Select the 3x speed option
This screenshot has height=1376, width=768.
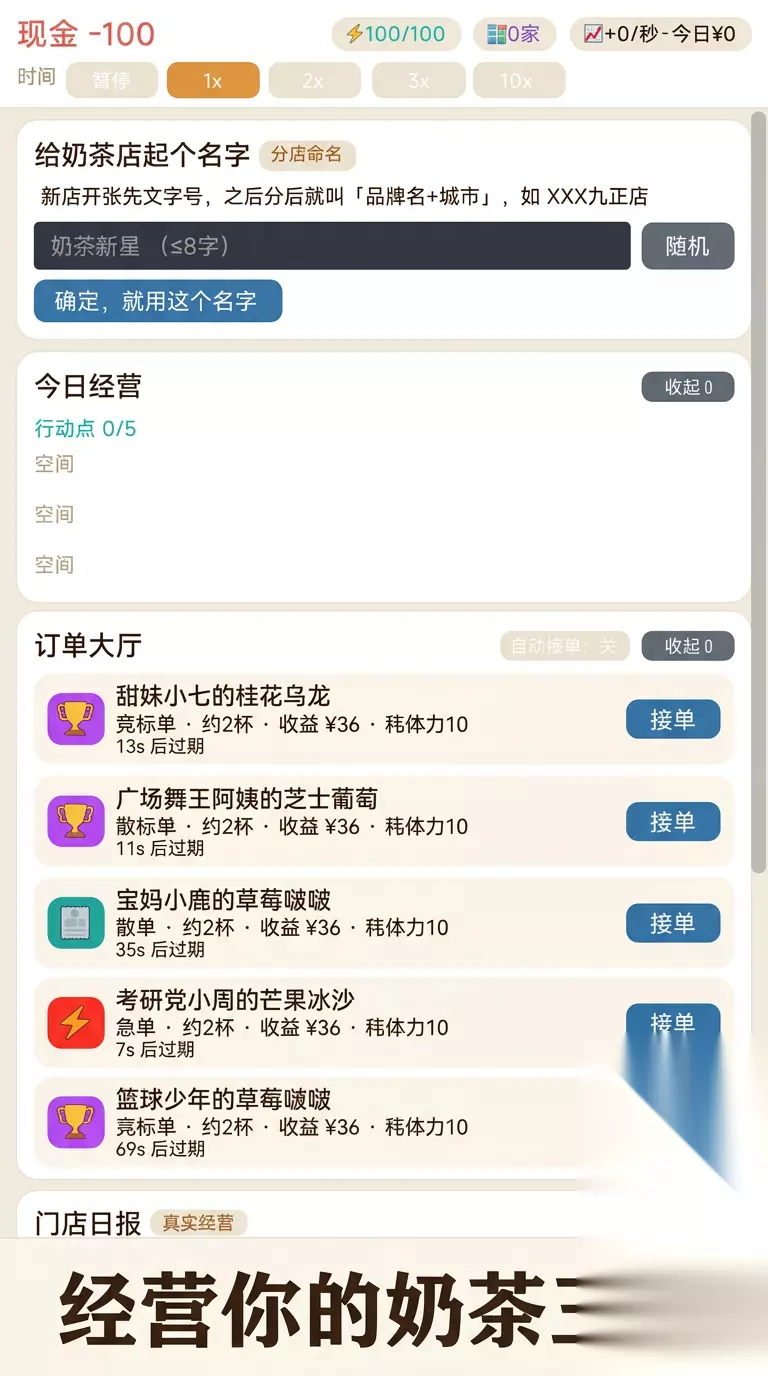pos(418,80)
